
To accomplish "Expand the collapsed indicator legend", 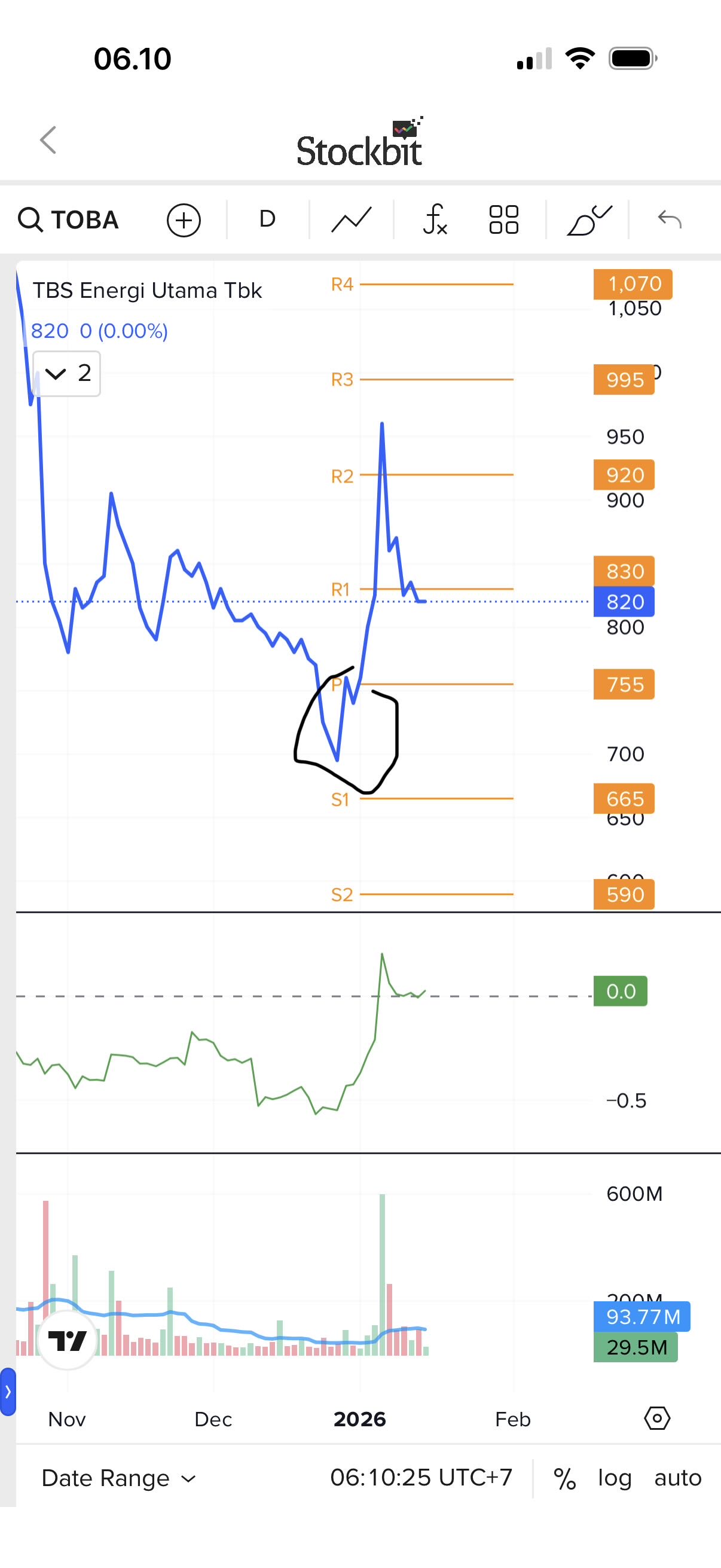I will click(x=67, y=373).
